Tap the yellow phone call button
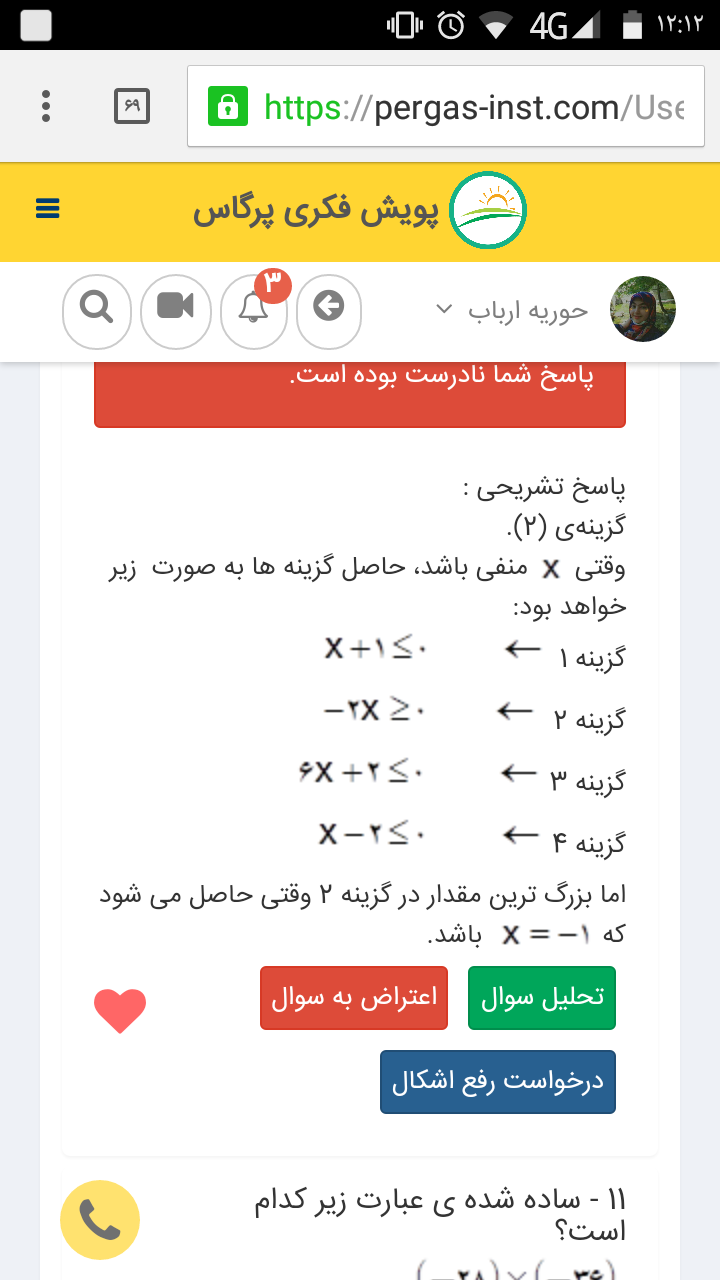 click(100, 1220)
